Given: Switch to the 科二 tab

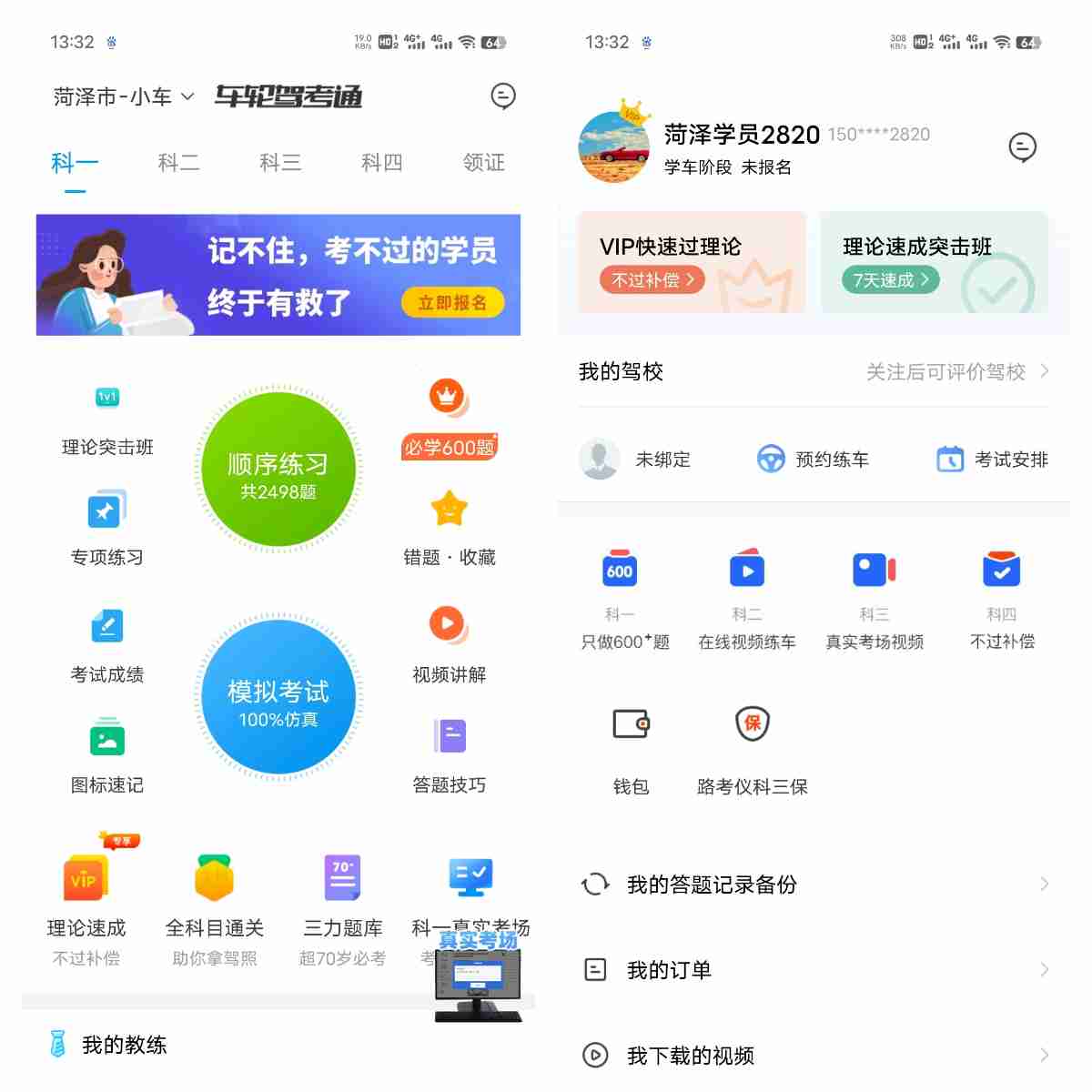Looking at the screenshot, I should pos(178,163).
